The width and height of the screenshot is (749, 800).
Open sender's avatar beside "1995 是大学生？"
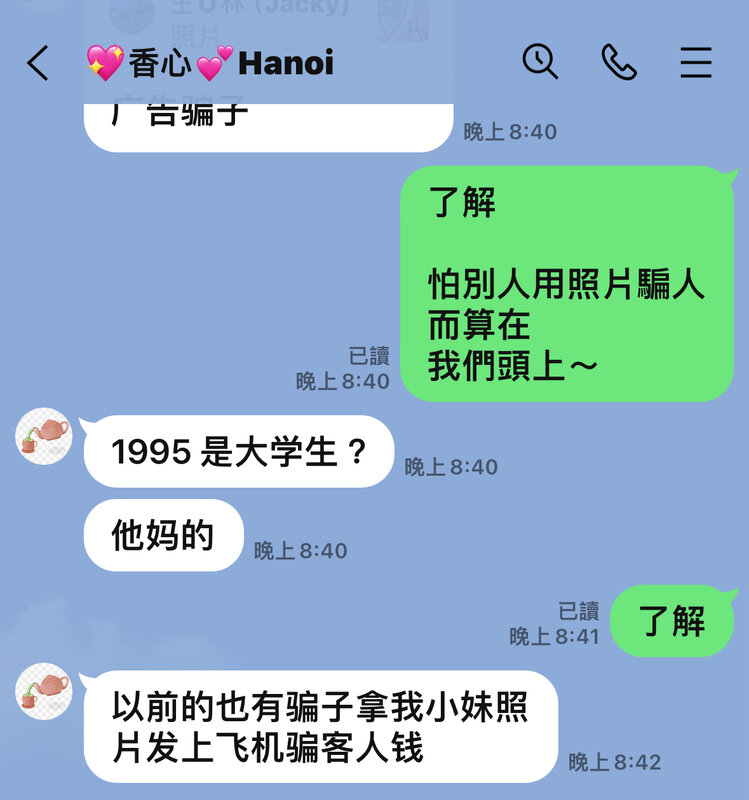click(44, 436)
